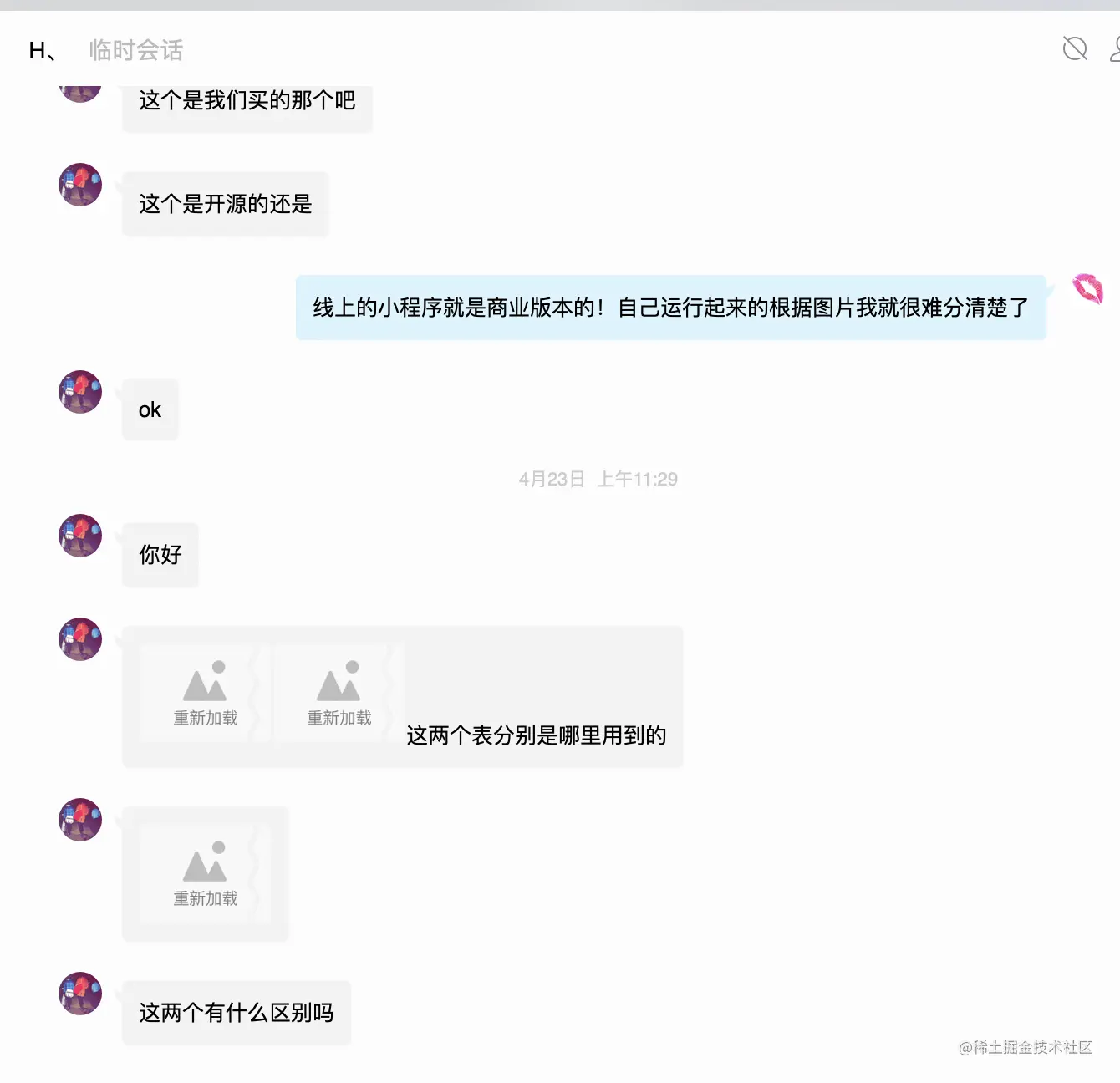Reload the single failed image message
The width and height of the screenshot is (1120, 1083).
[206, 874]
